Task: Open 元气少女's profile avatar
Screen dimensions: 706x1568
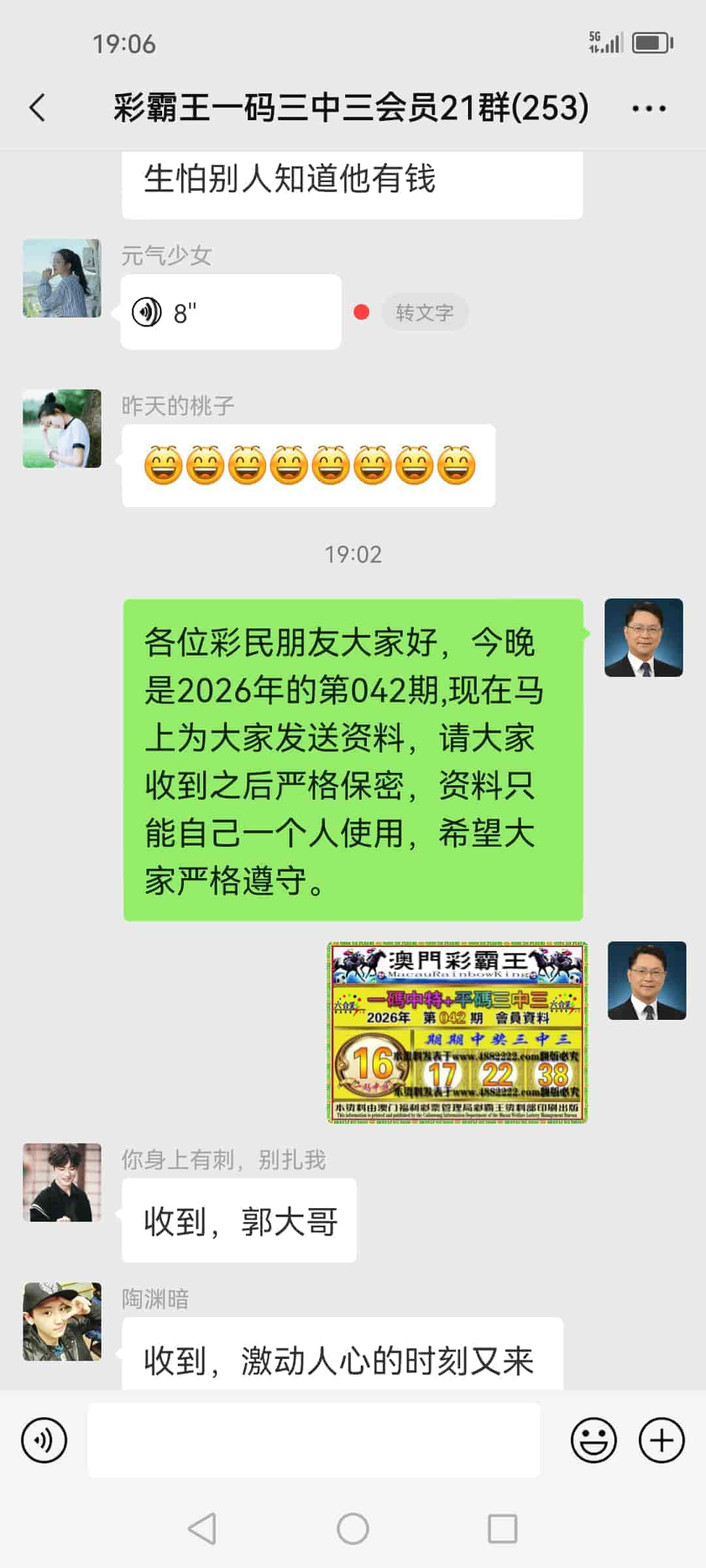Action: point(63,280)
